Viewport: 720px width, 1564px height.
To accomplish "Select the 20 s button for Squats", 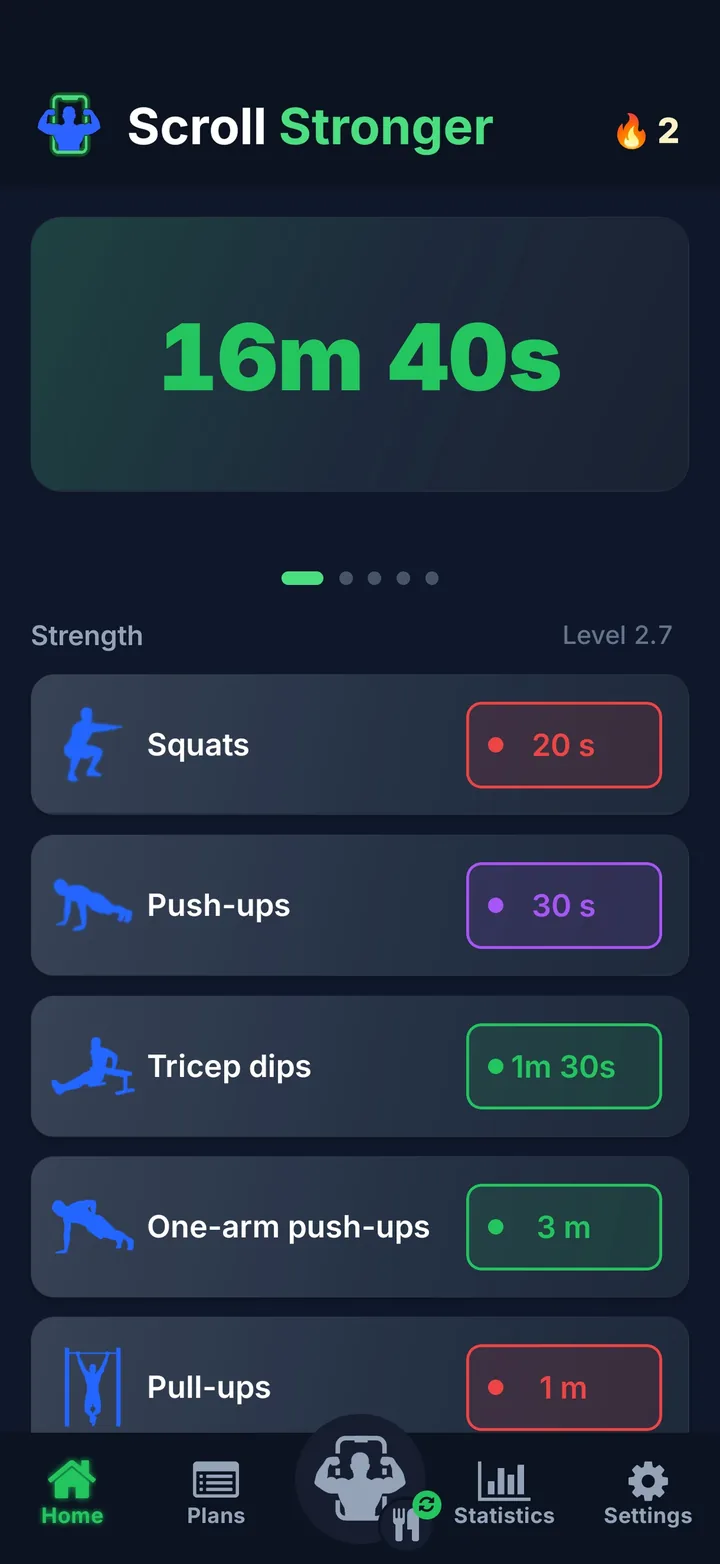I will pos(564,745).
